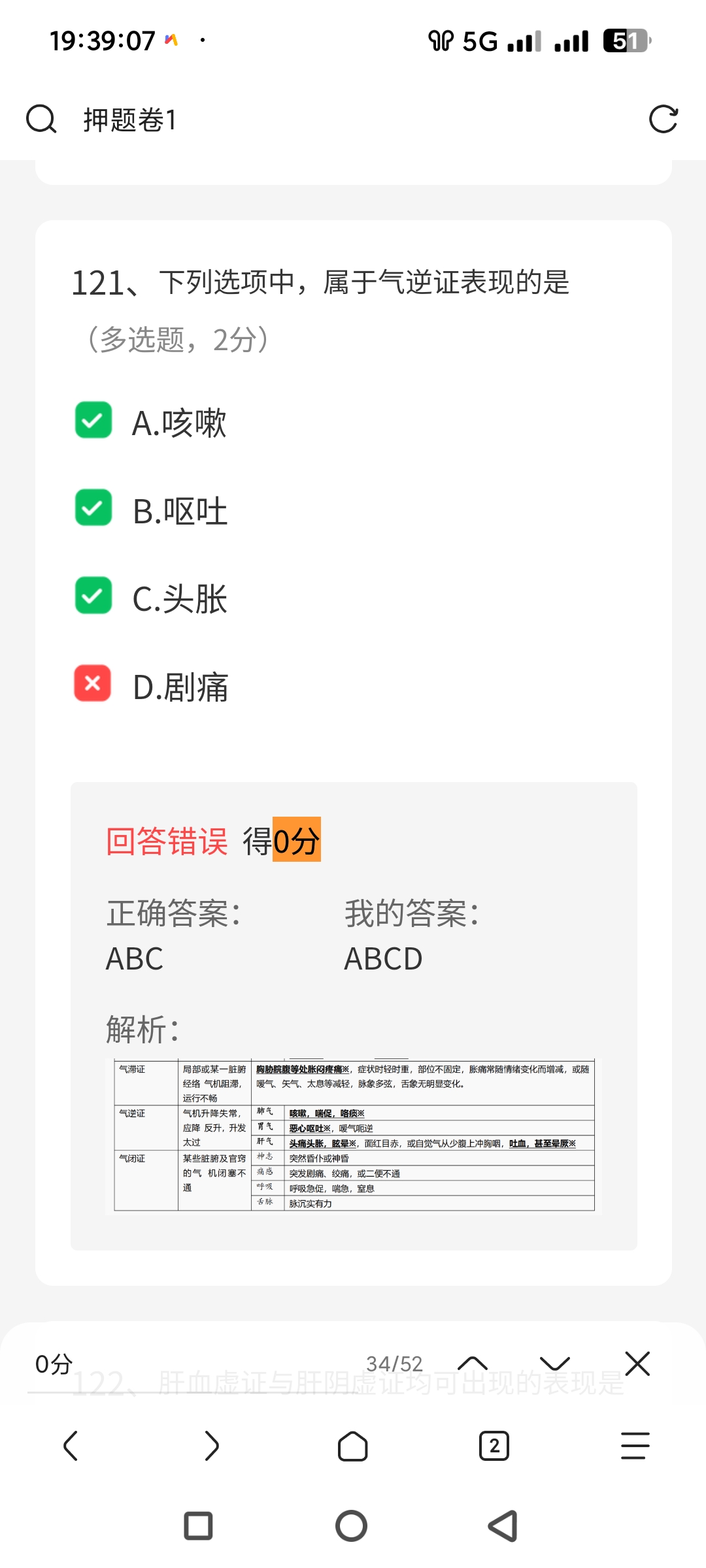Toggle the checkbox for option B.呕吐
This screenshot has width=706, height=1568.
93,508
